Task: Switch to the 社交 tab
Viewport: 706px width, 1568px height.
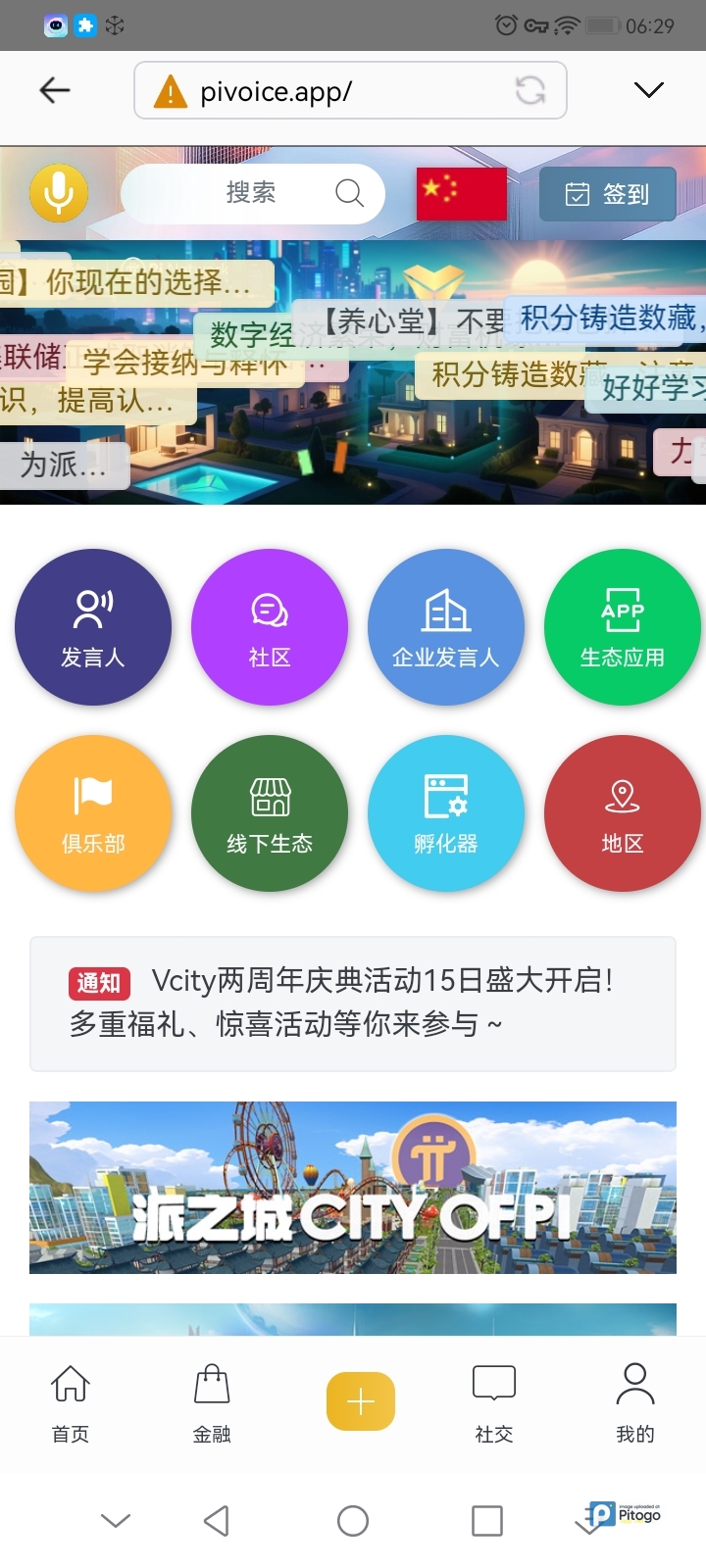Action: point(494,1403)
